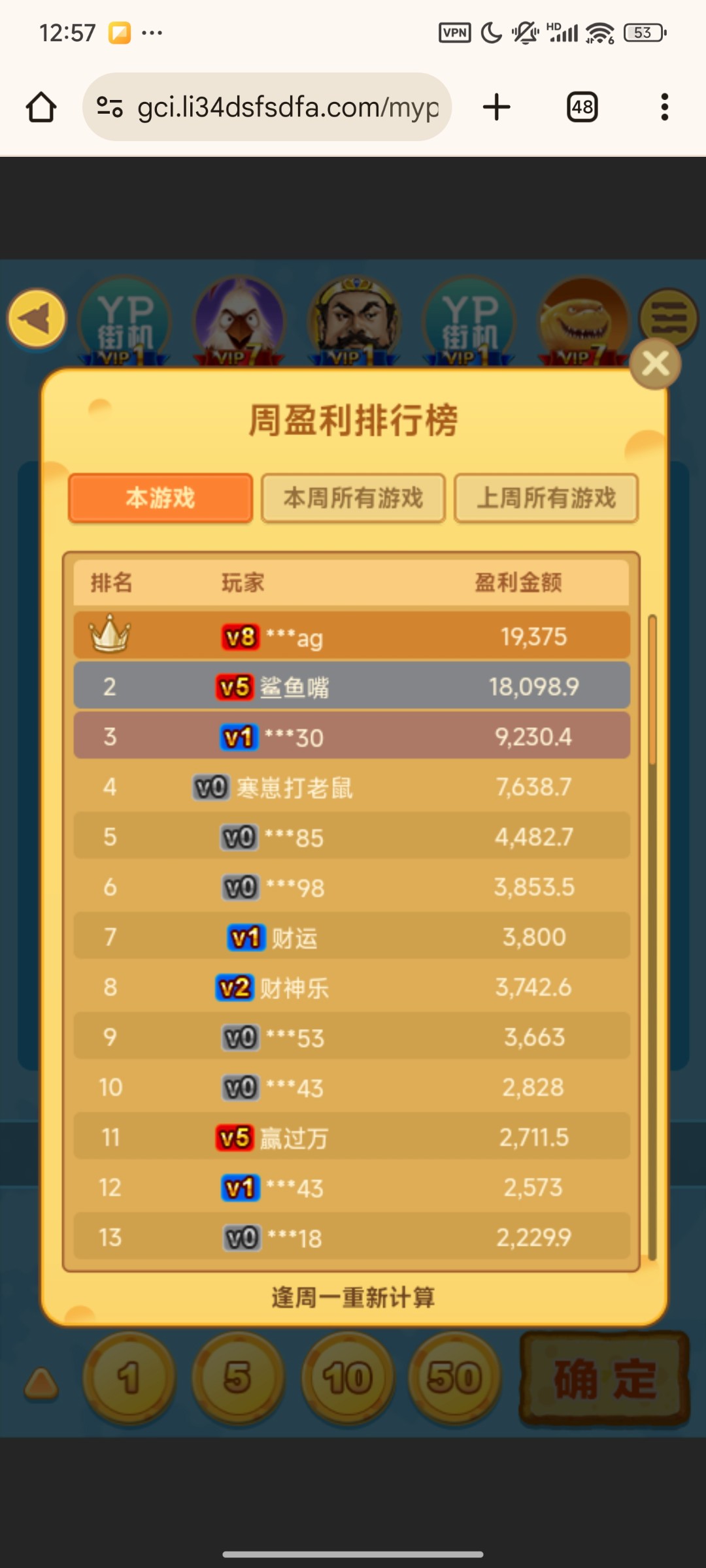Image resolution: width=706 pixels, height=1568 pixels.
Task: Go to the browser home page
Action: 41,107
